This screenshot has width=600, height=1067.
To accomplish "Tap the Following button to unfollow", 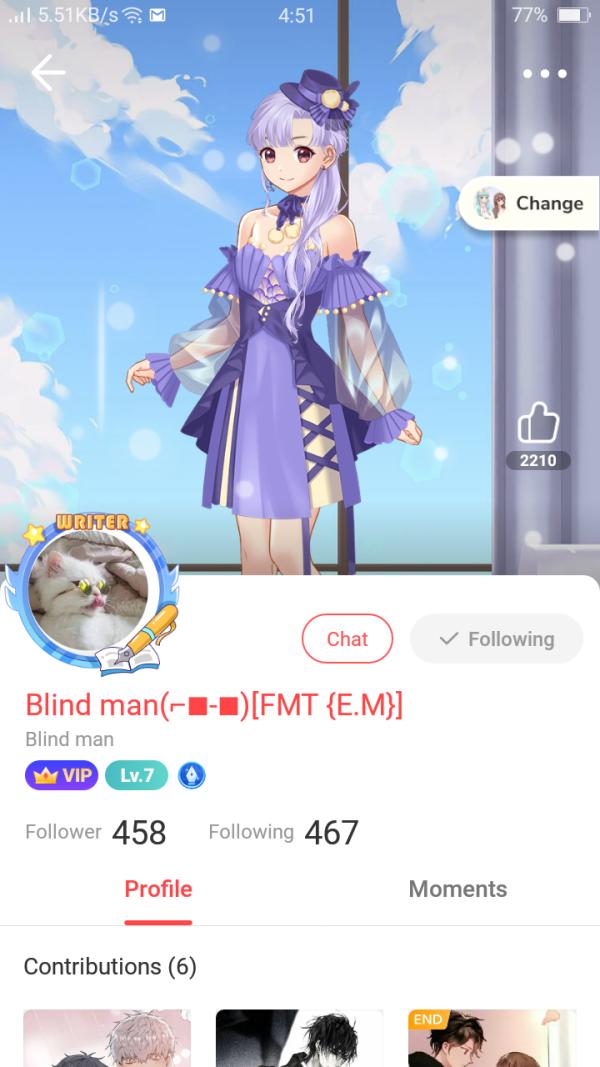I will pos(496,639).
